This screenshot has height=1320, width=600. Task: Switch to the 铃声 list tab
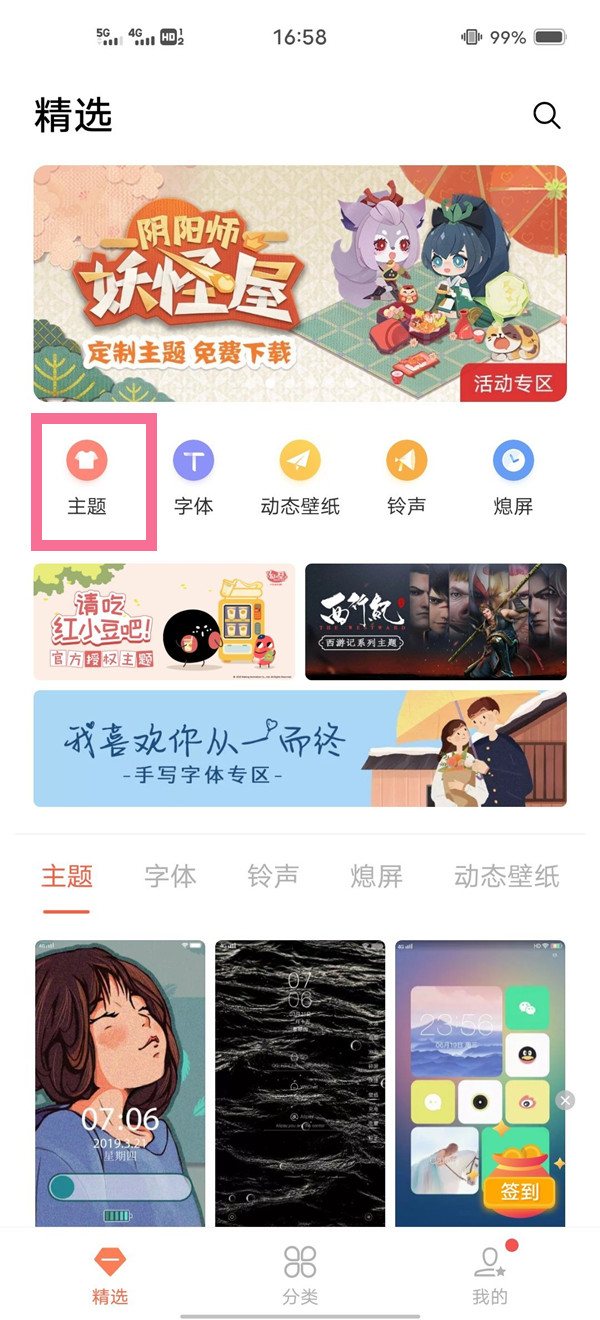[273, 877]
